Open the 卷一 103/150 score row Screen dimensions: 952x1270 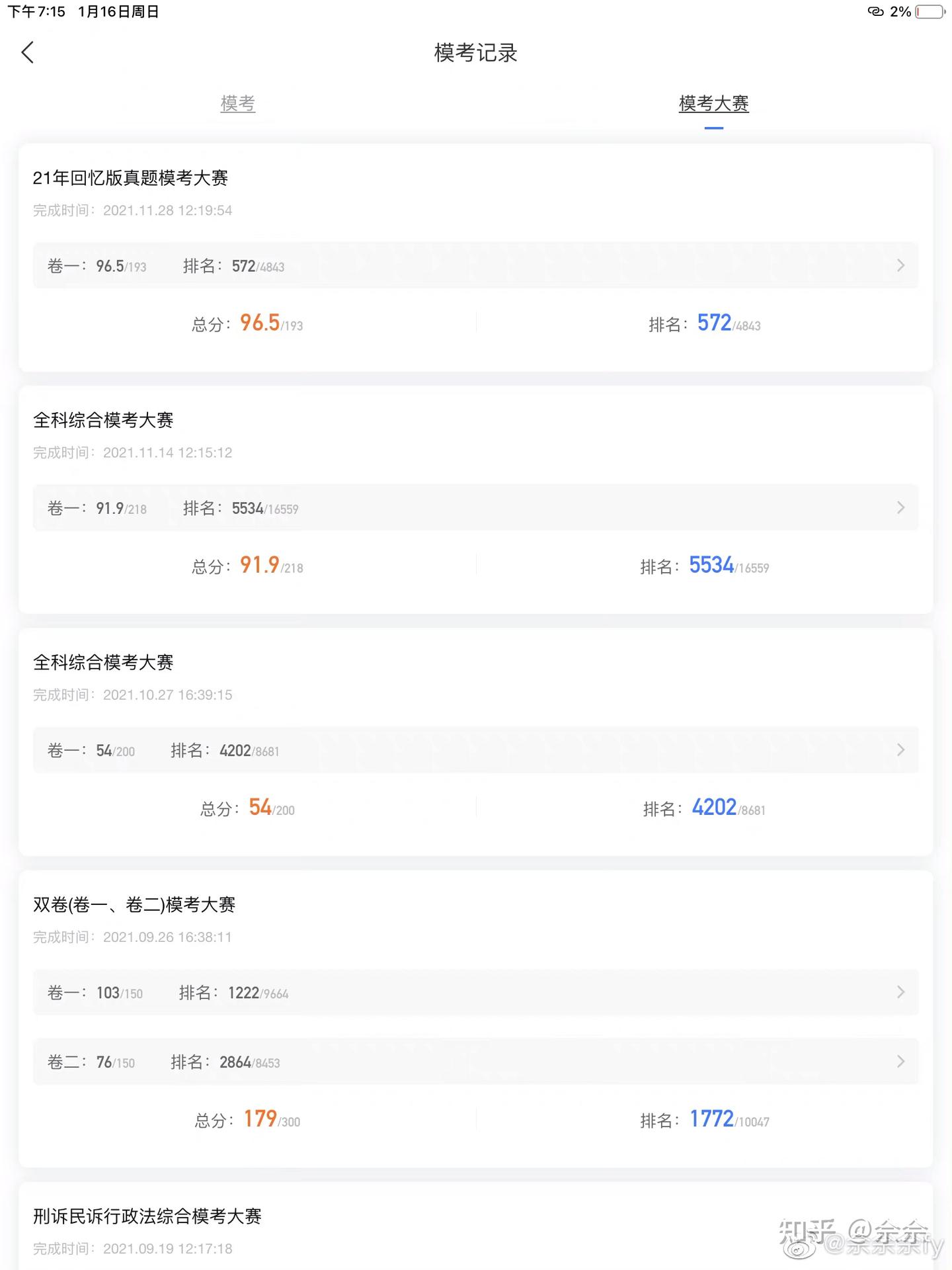point(475,992)
